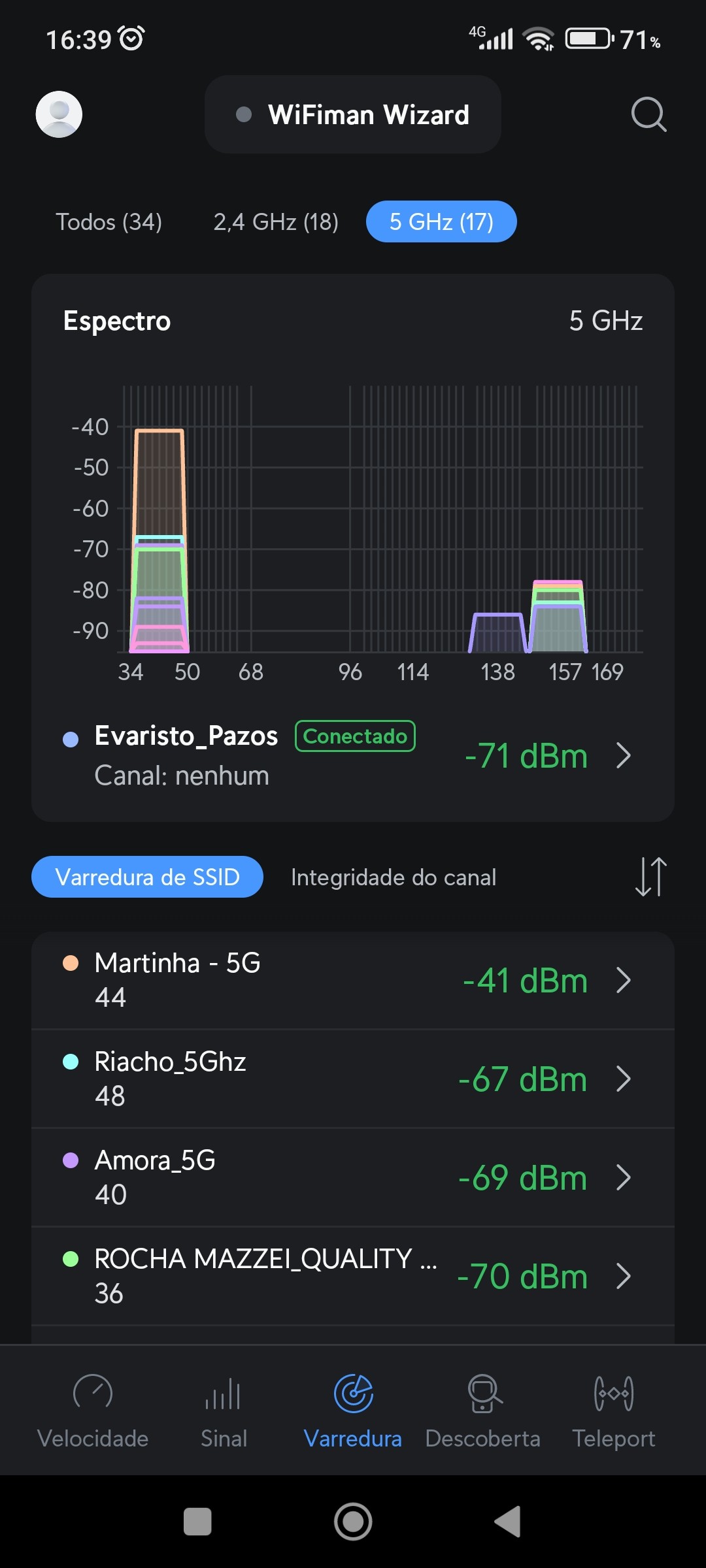706x1568 pixels.
Task: Tap the search magnifier icon
Action: pyautogui.click(x=648, y=114)
